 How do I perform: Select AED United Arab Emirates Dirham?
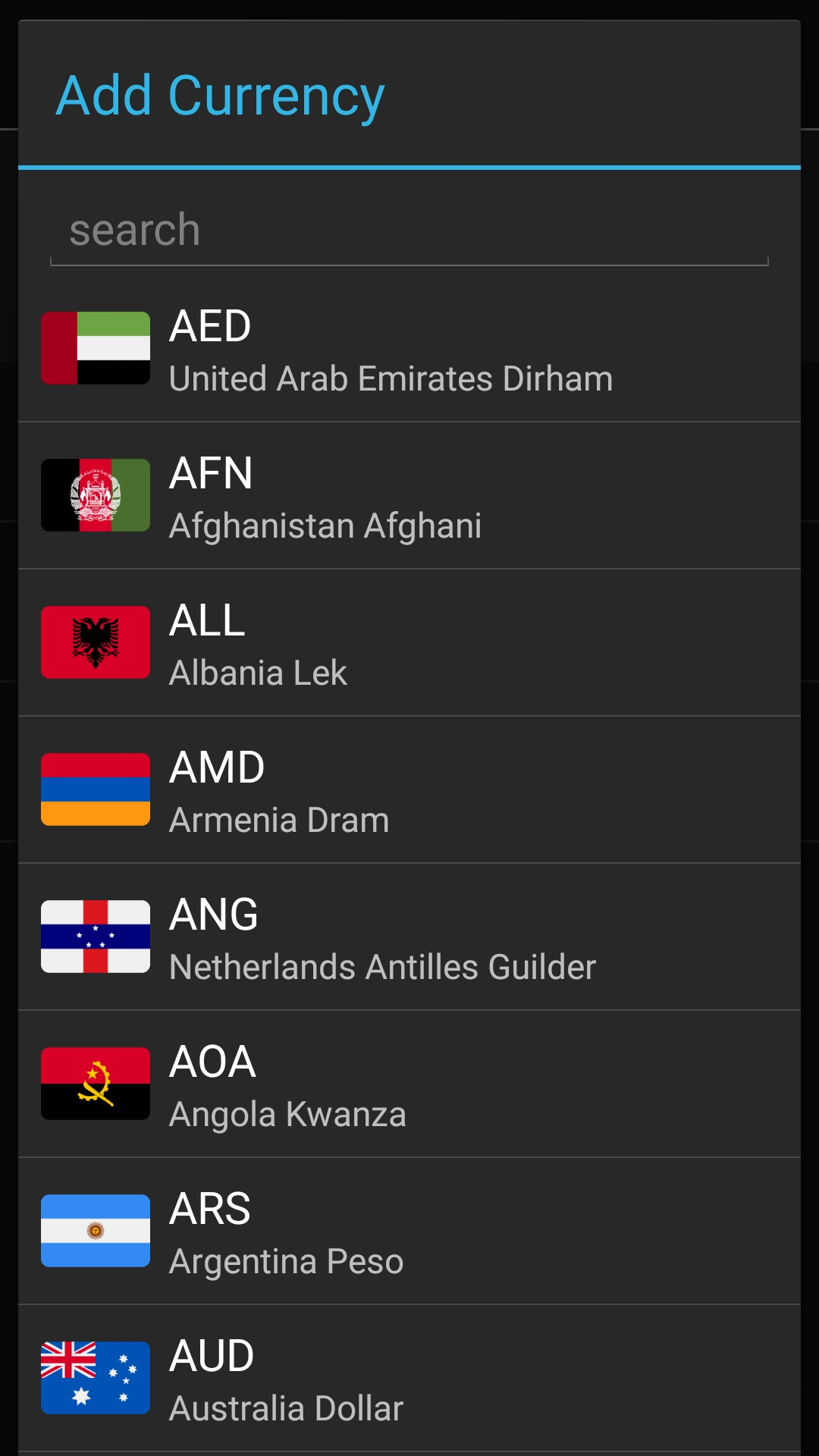(409, 349)
